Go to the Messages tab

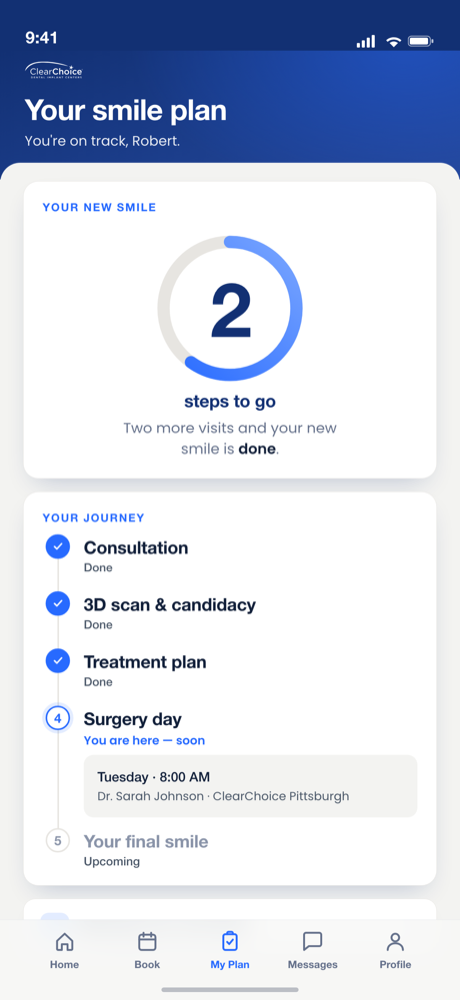coord(313,950)
